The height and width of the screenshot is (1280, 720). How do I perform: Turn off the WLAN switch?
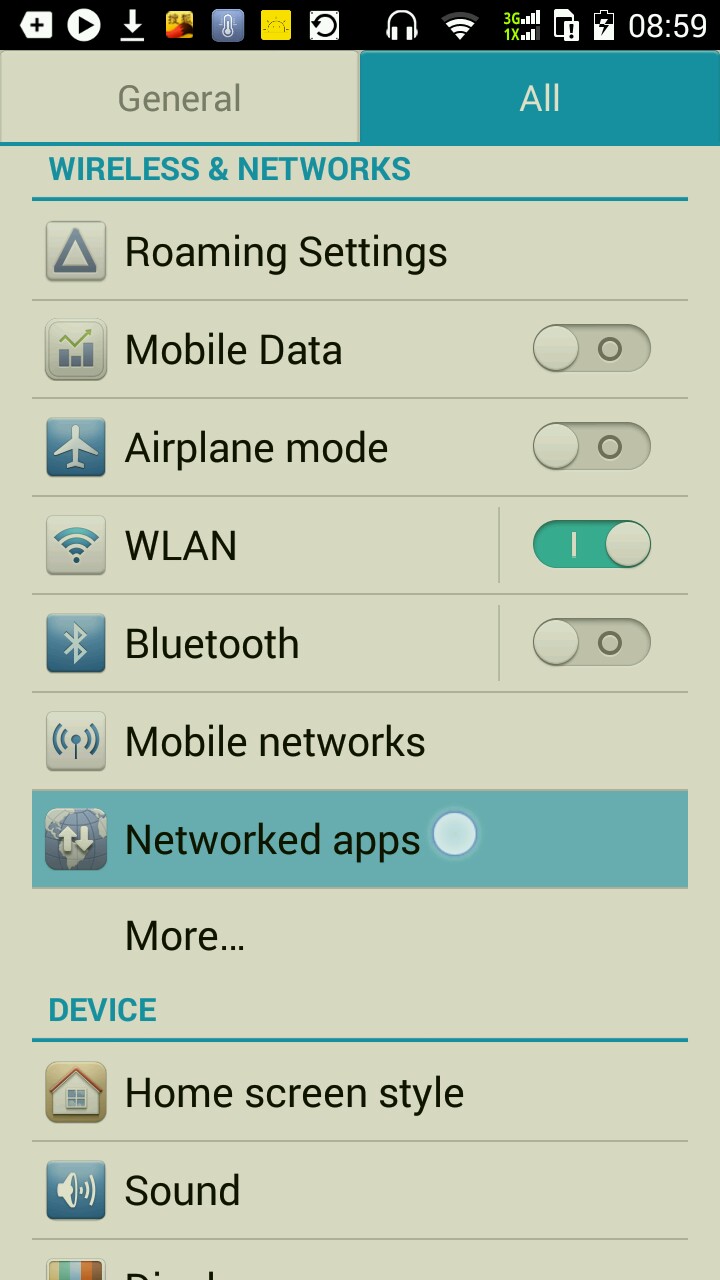tap(591, 545)
